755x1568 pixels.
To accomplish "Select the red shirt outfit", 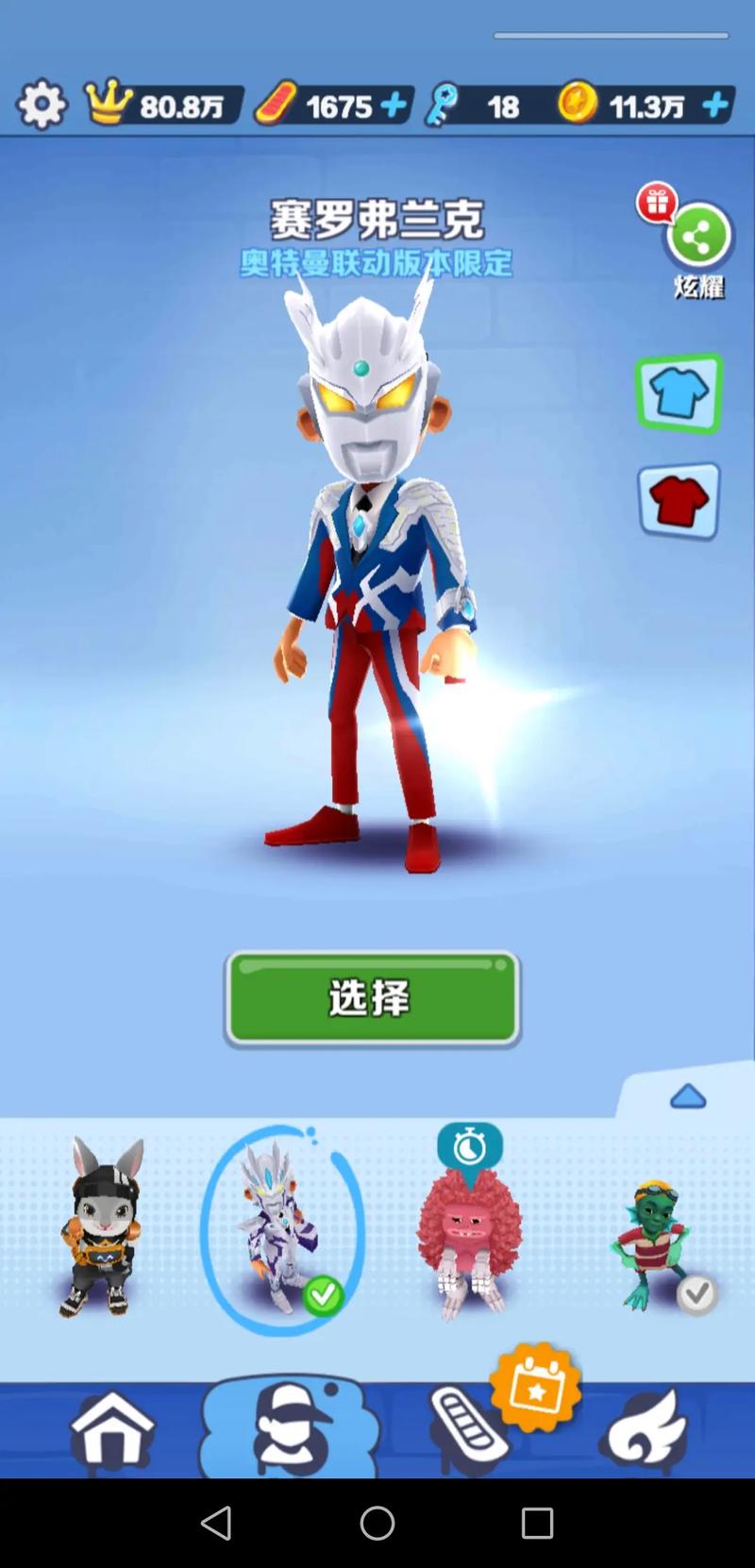I will coord(679,501).
